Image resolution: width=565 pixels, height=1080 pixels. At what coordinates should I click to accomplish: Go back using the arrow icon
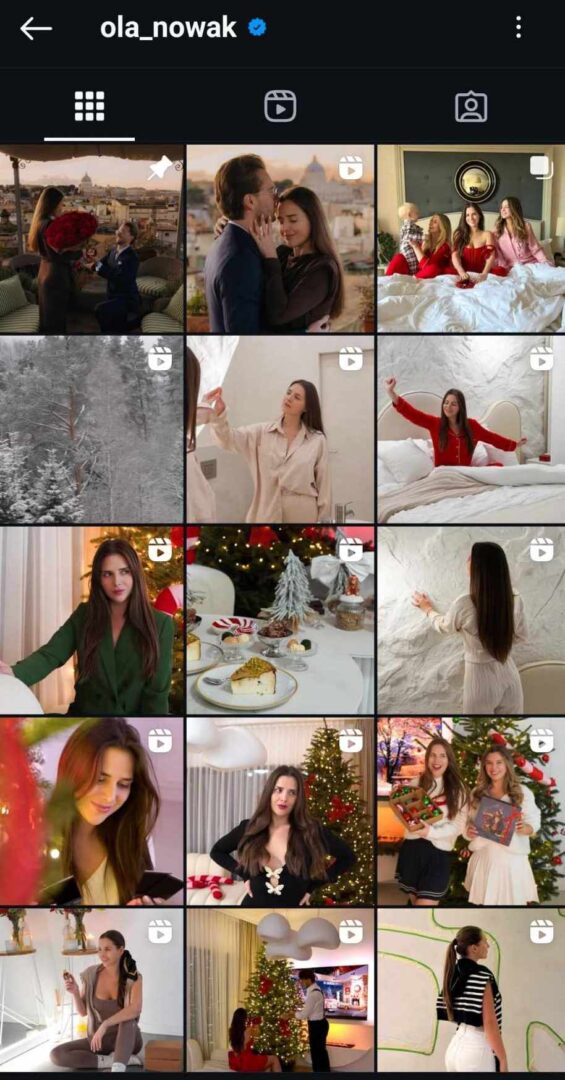coord(36,28)
